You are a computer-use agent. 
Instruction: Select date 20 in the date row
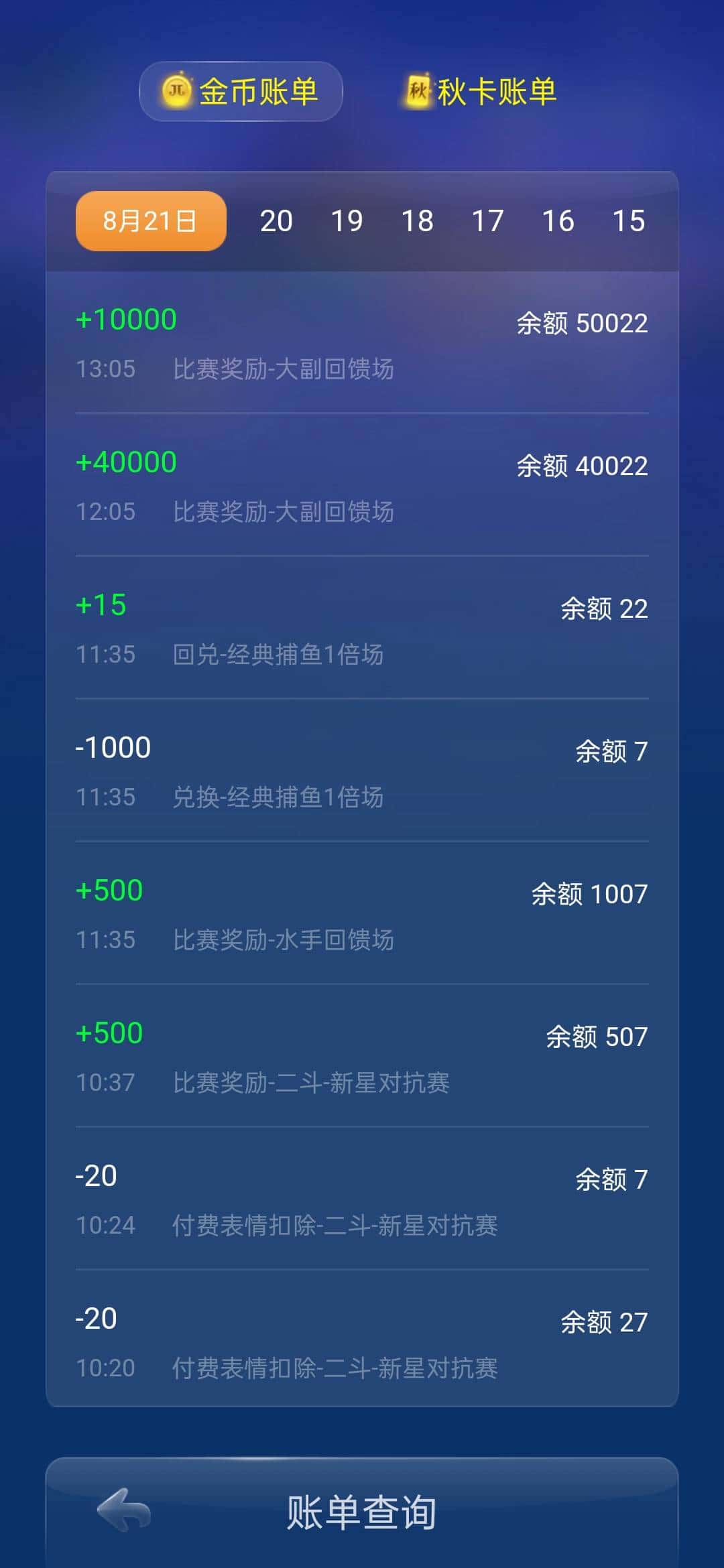coord(276,220)
